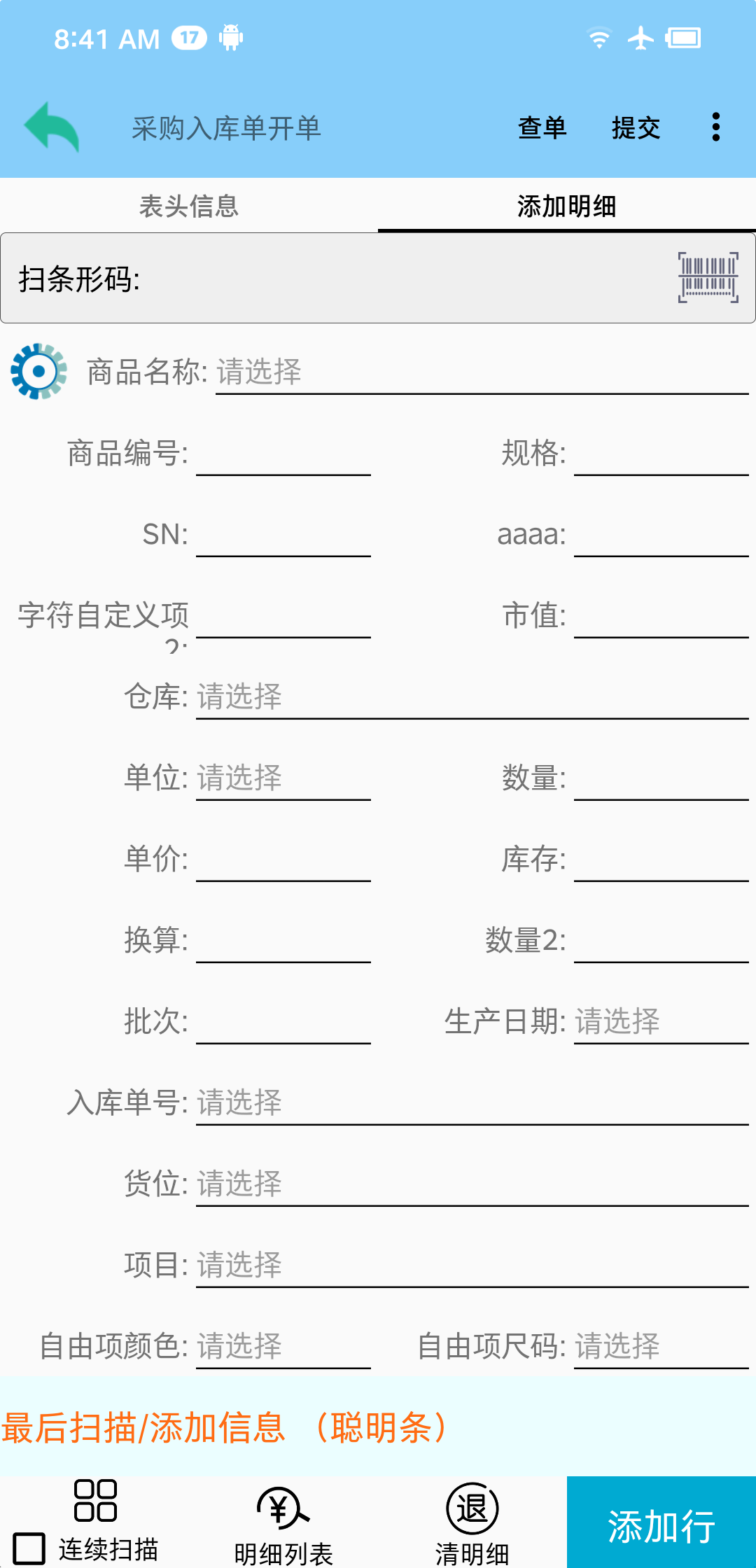Viewport: 756px width, 1568px height.
Task: Select the 生产日期 production date
Action: coord(661,1021)
